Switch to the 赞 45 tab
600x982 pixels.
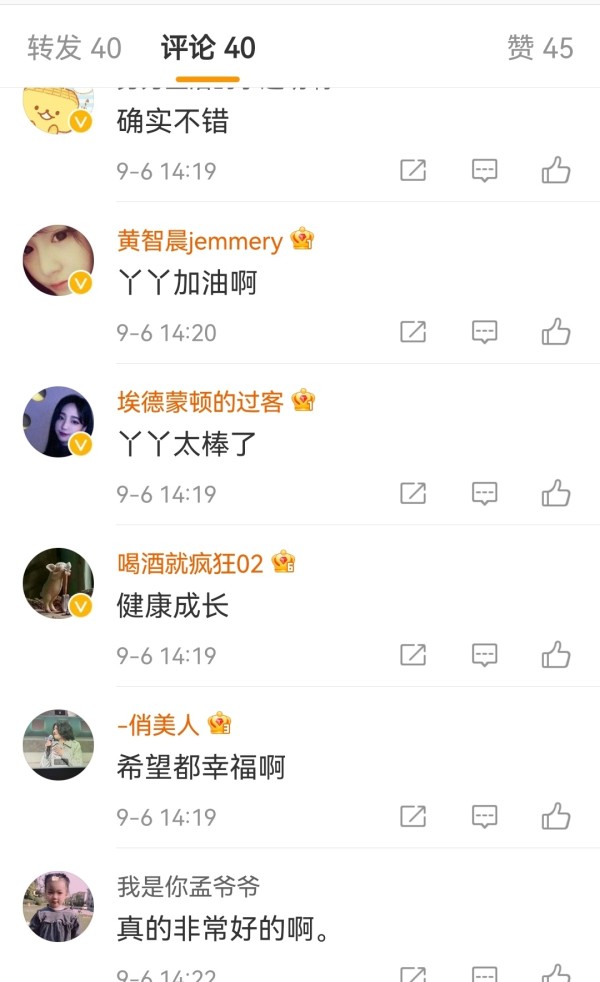[x=540, y=48]
